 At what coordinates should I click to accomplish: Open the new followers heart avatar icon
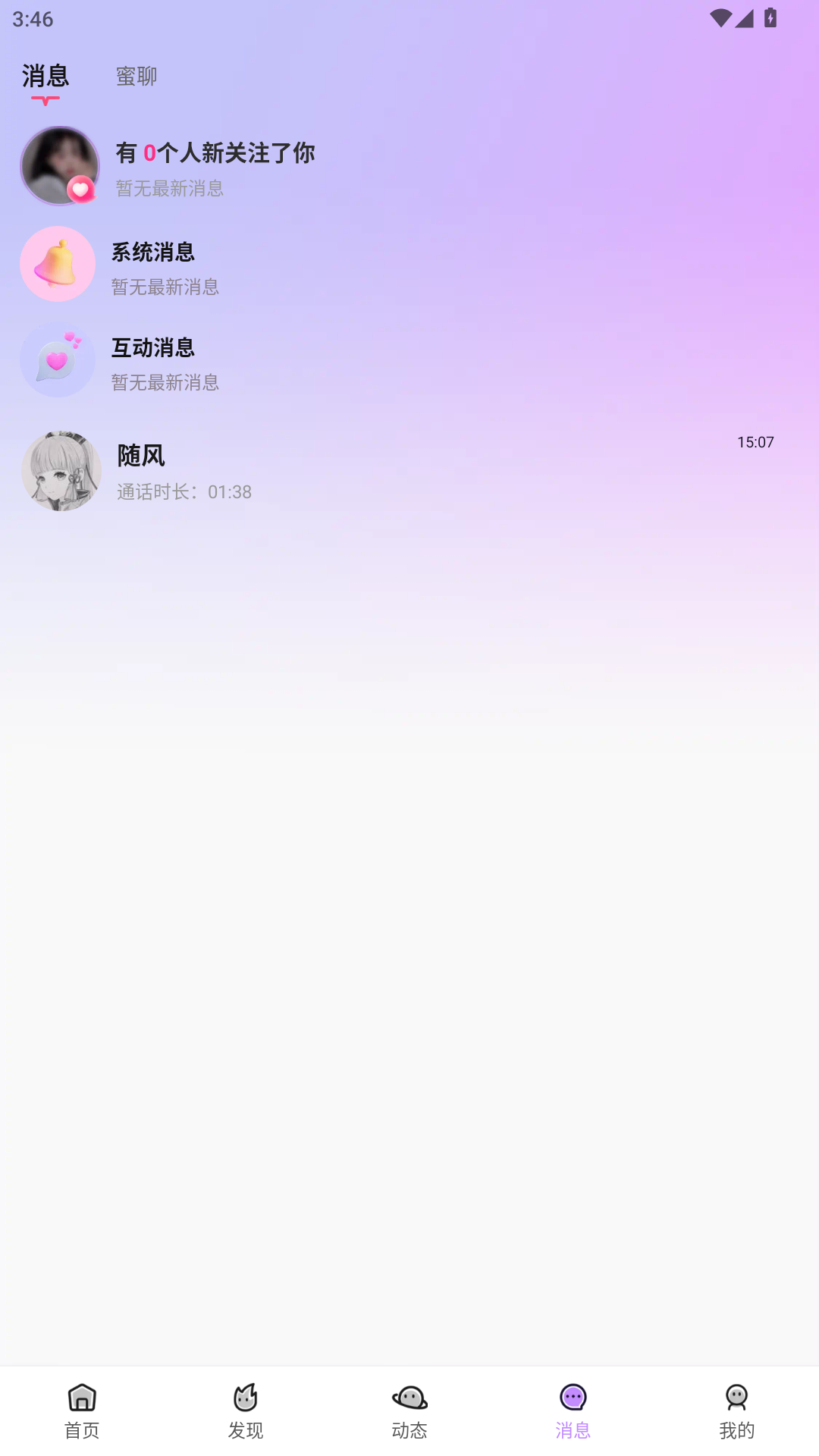(x=60, y=166)
